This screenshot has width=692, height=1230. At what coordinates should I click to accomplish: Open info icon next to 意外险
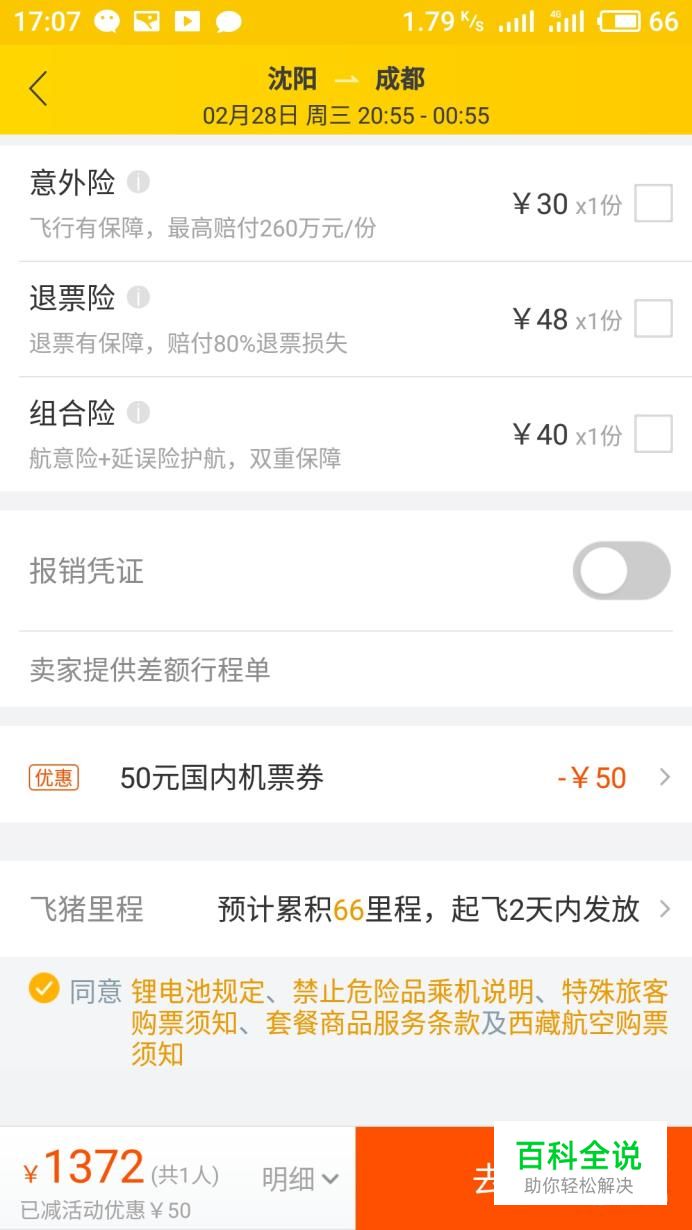138,182
